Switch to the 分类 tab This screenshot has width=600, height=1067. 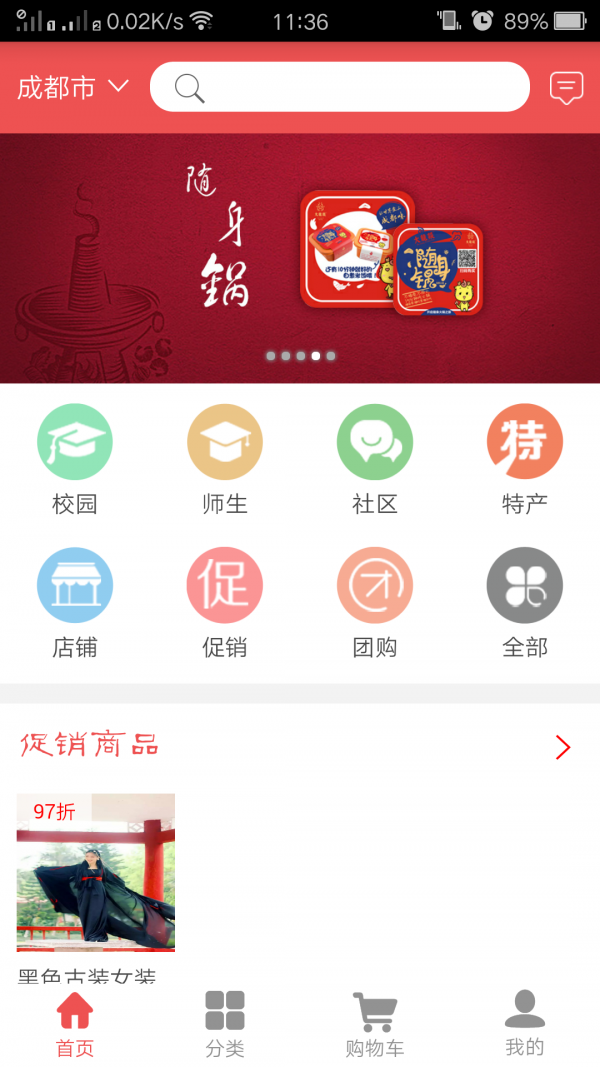[x=225, y=1024]
